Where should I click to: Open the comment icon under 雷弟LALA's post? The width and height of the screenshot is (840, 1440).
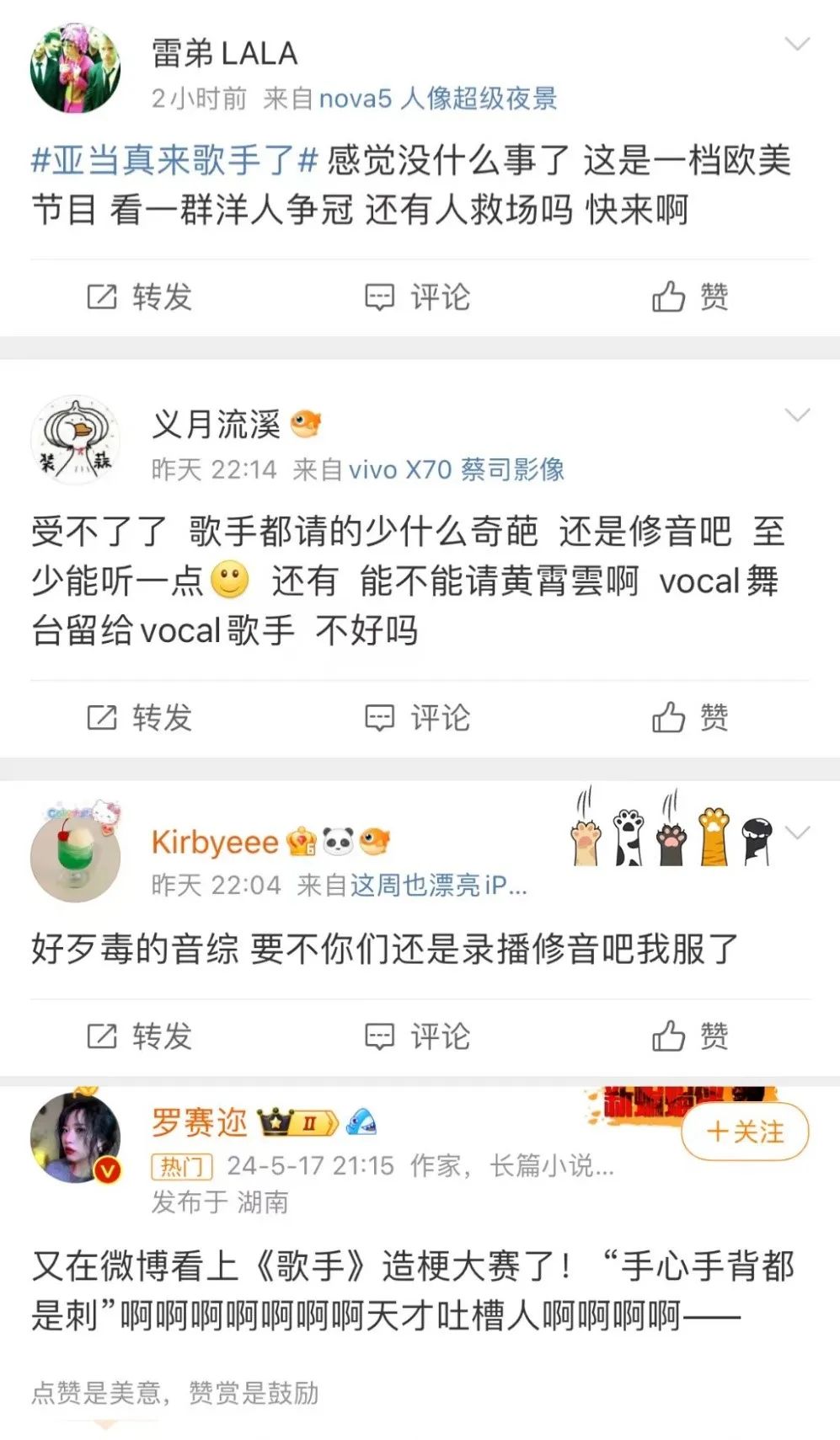pyautogui.click(x=380, y=296)
